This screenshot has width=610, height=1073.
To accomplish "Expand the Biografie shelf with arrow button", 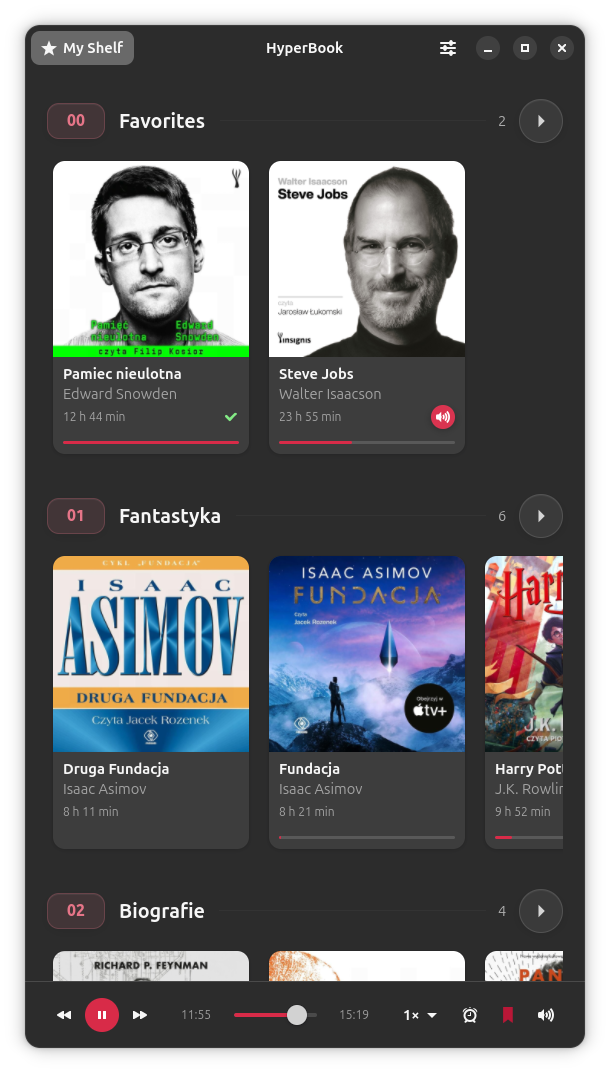I will tap(541, 911).
